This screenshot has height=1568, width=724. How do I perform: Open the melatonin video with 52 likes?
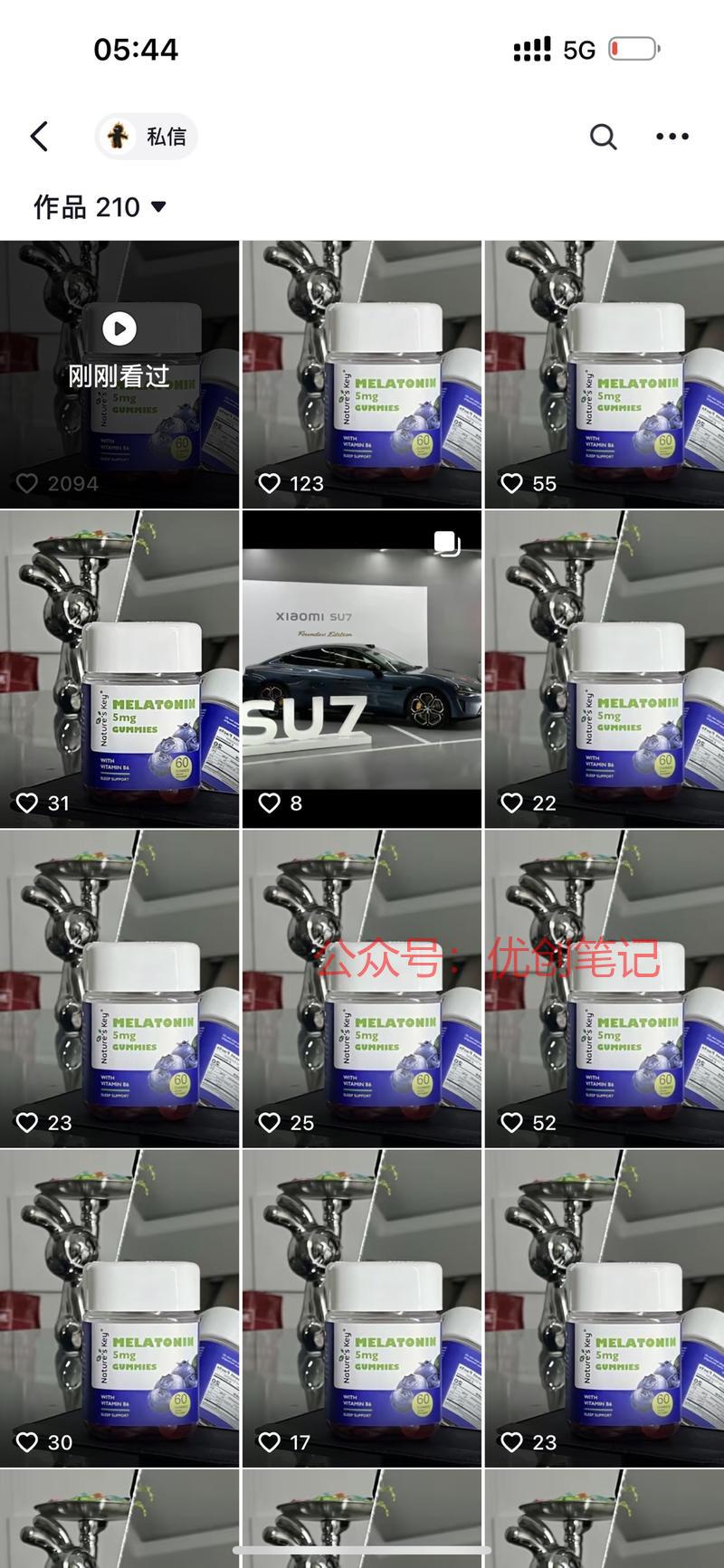pyautogui.click(x=605, y=988)
